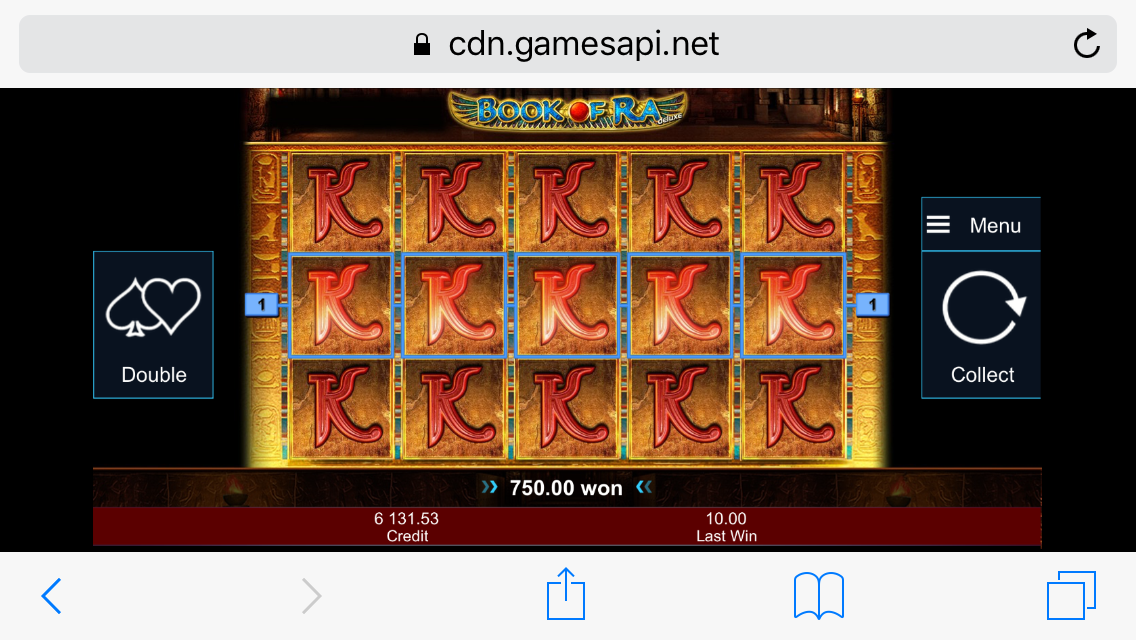Tap the cdn.gamesapi.net address bar
The image size is (1136, 640).
566,44
